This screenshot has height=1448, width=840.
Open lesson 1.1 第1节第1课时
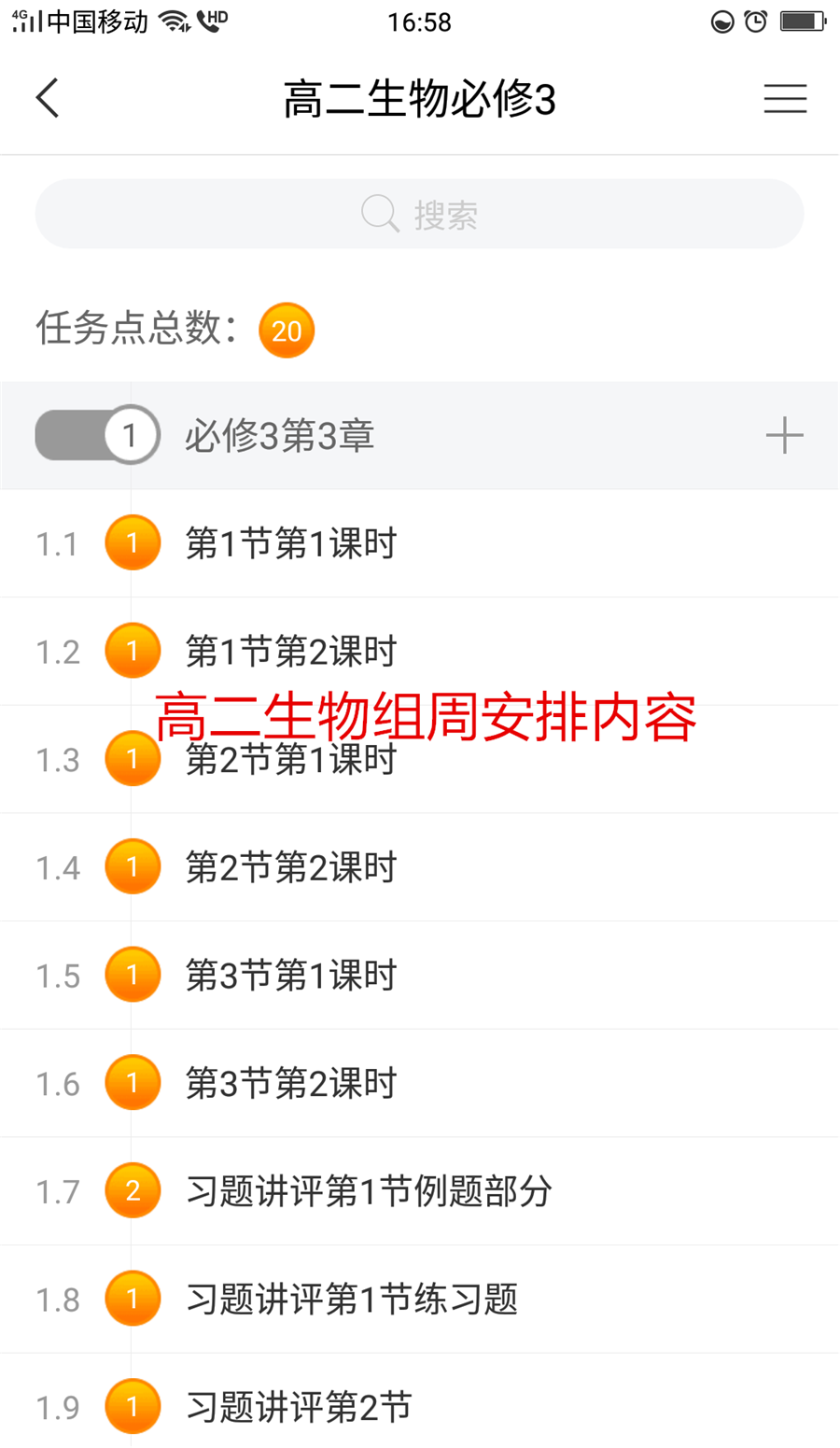tap(420, 543)
